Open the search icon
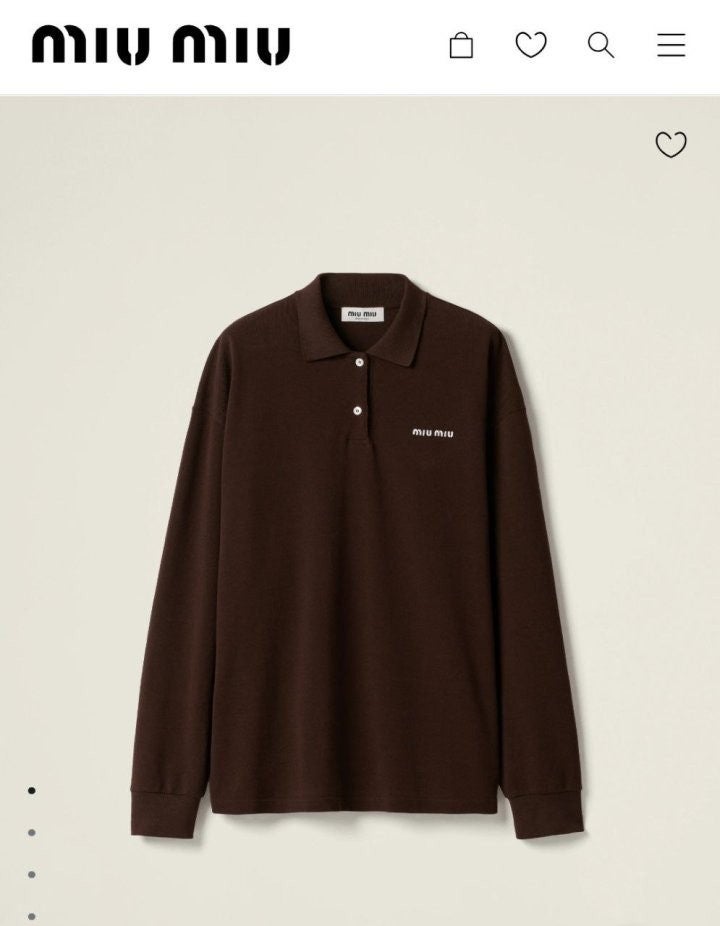 [x=600, y=45]
